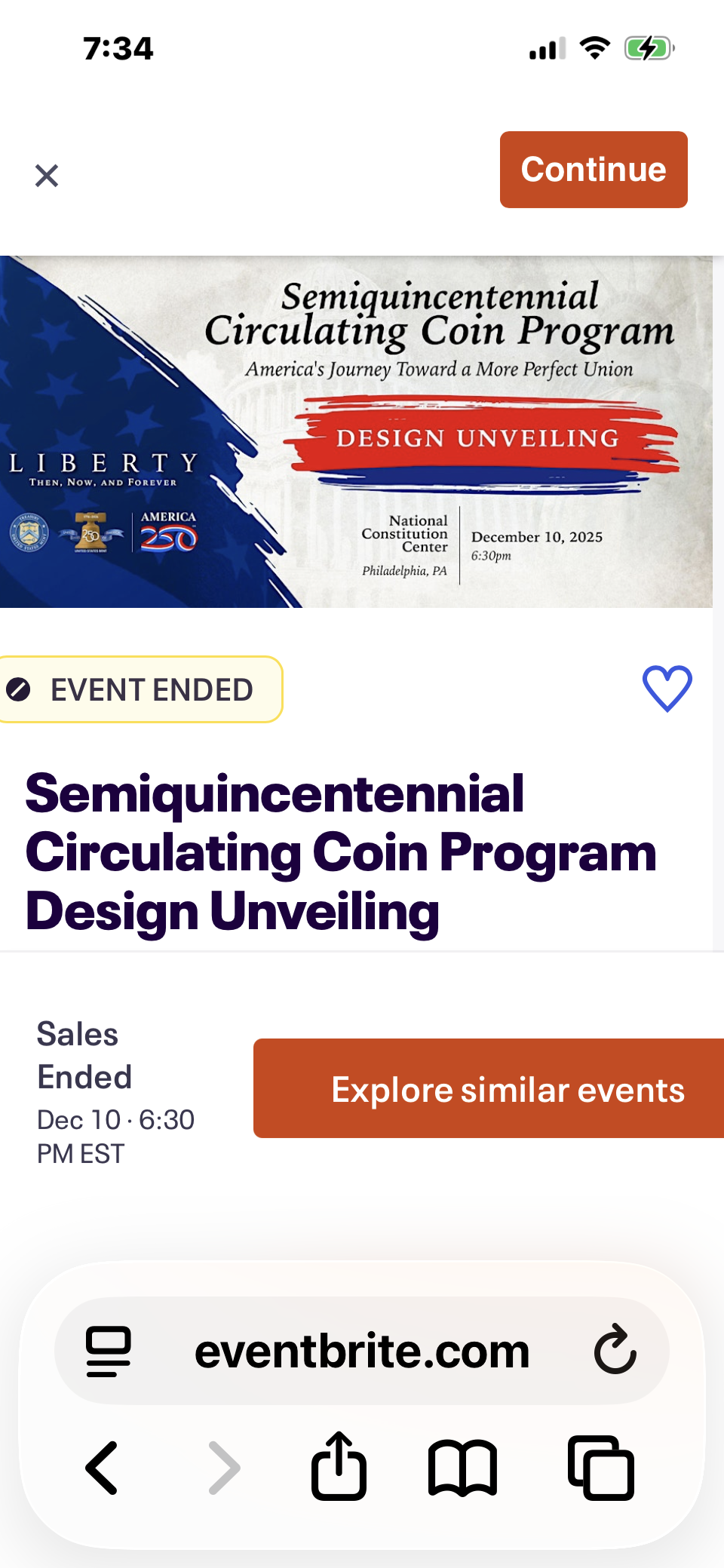Go back to the previous page
The height and width of the screenshot is (1568, 724).
[x=103, y=1468]
